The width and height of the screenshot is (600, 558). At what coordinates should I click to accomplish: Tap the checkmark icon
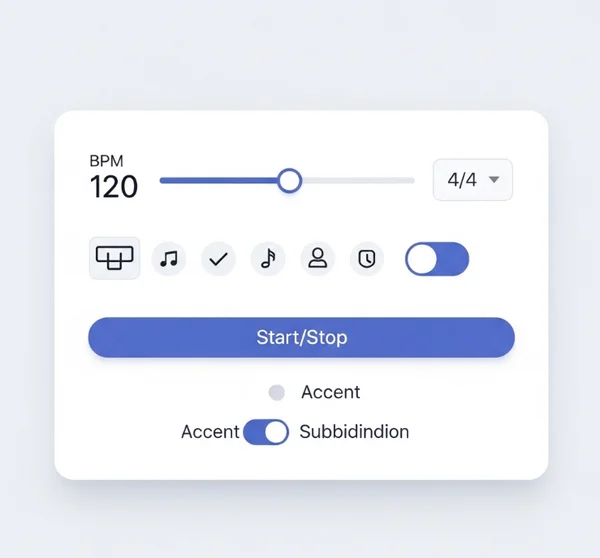click(x=218, y=259)
